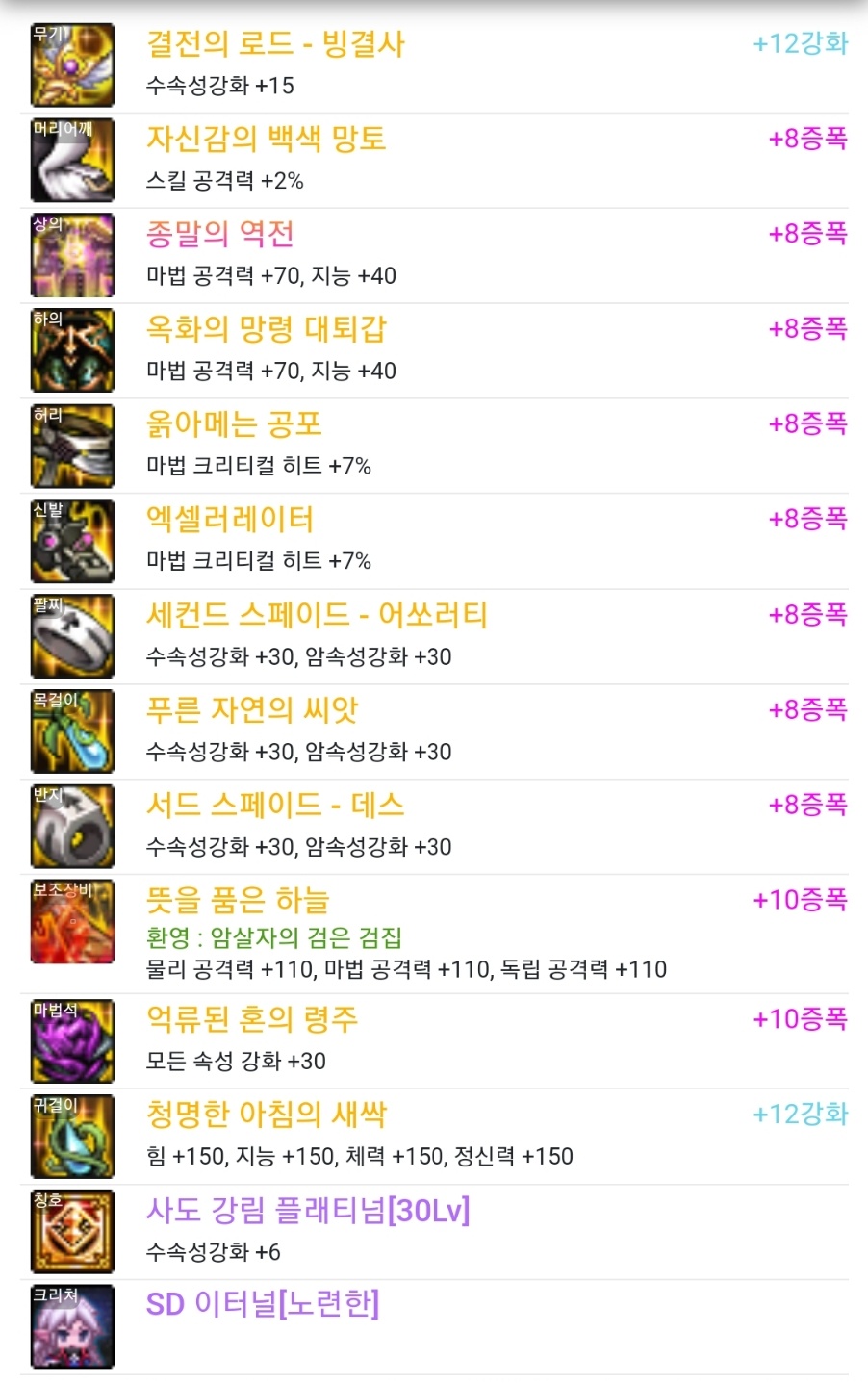Tap the 옭아메는 공포 belt row
Image resolution: width=868 pixels, height=1384 pixels.
[x=233, y=424]
